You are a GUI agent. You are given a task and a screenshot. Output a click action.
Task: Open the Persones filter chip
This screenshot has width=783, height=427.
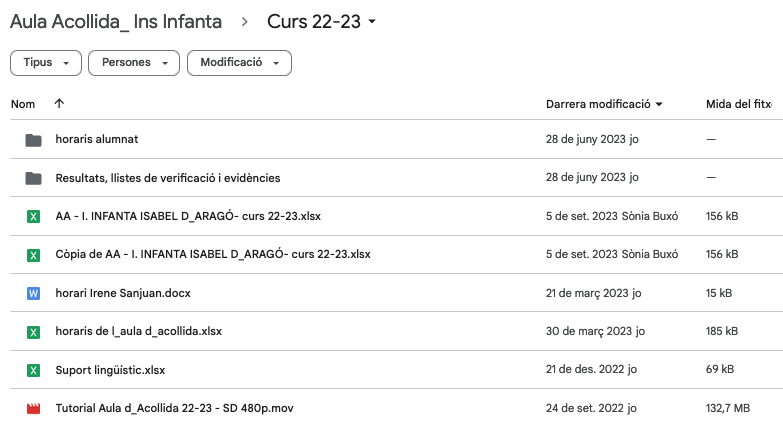[133, 62]
